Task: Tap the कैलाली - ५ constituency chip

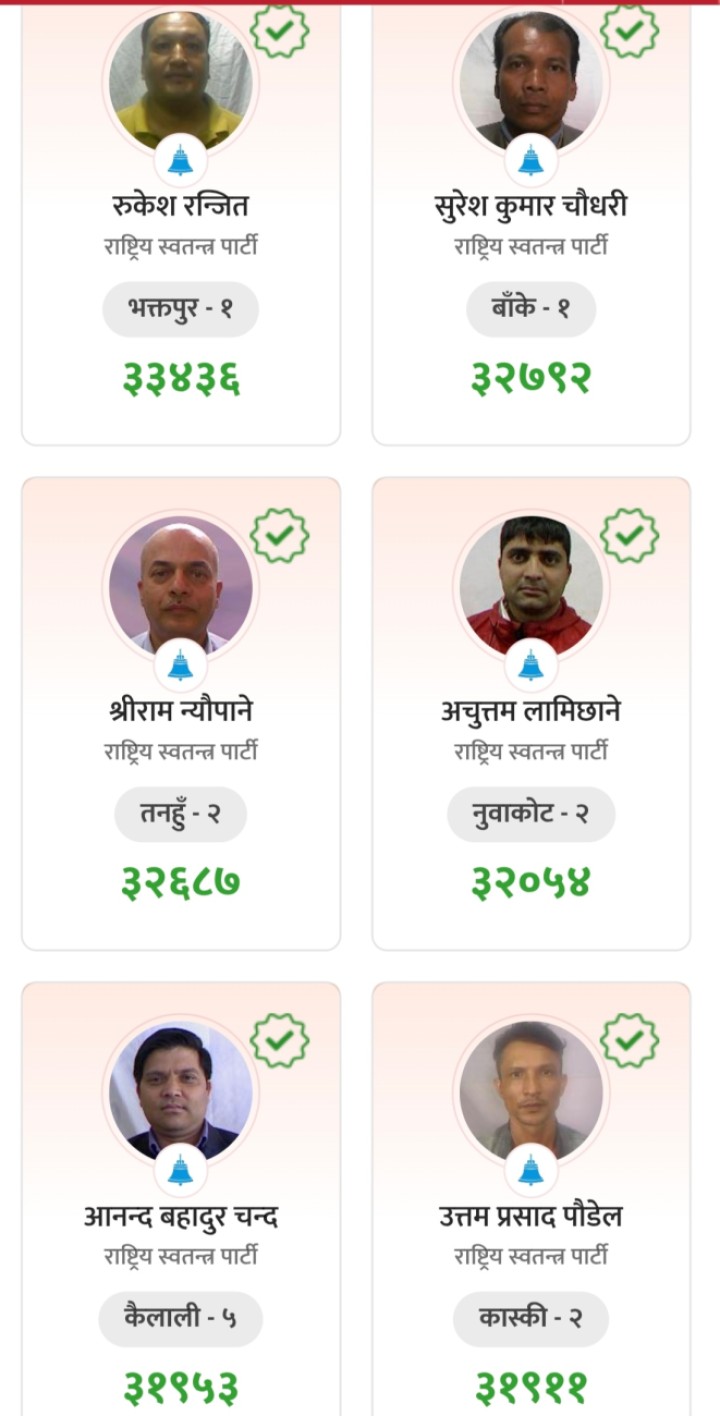Action: pos(180,1319)
